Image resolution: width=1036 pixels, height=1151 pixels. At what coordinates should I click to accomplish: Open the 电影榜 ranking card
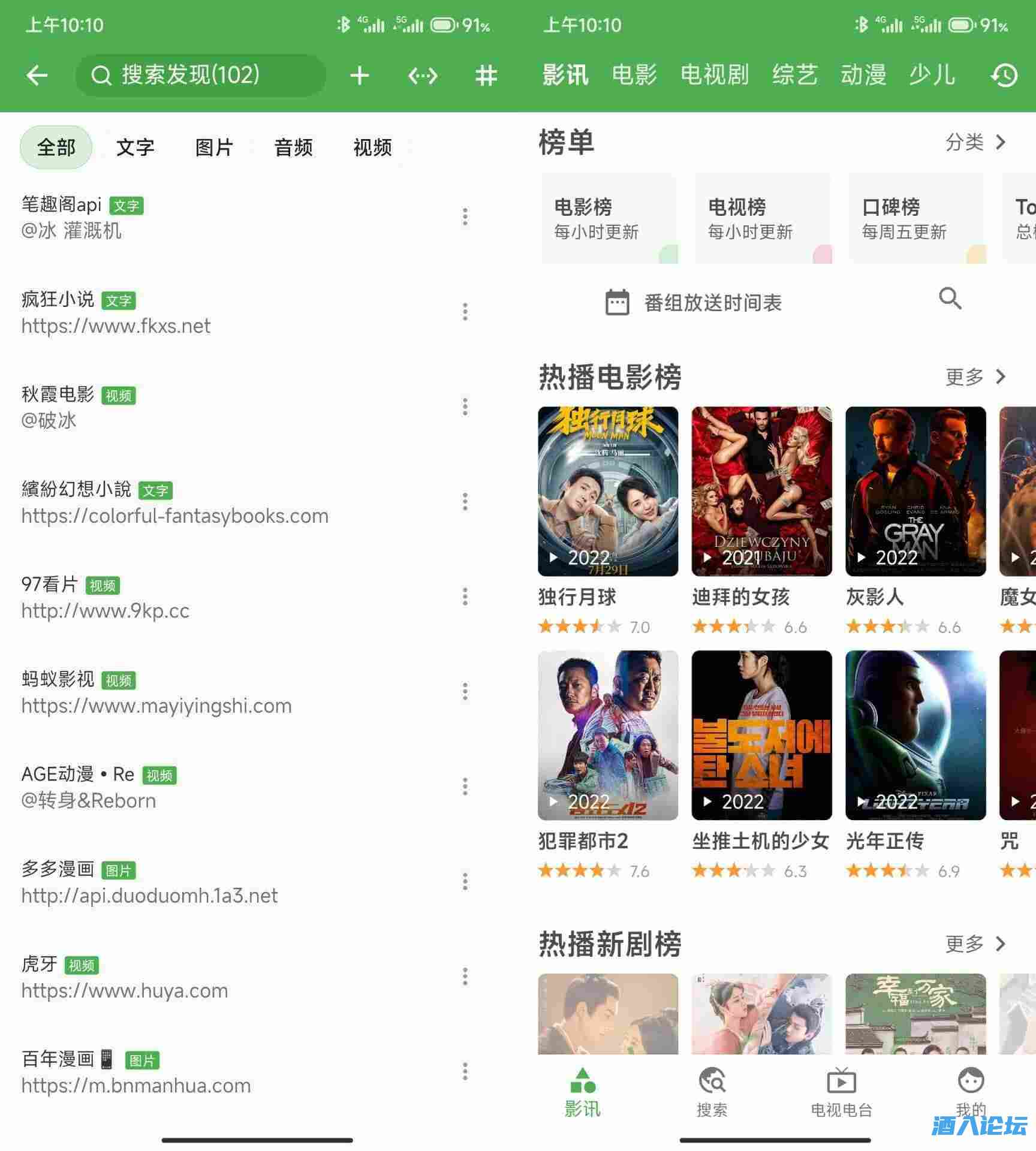[609, 219]
